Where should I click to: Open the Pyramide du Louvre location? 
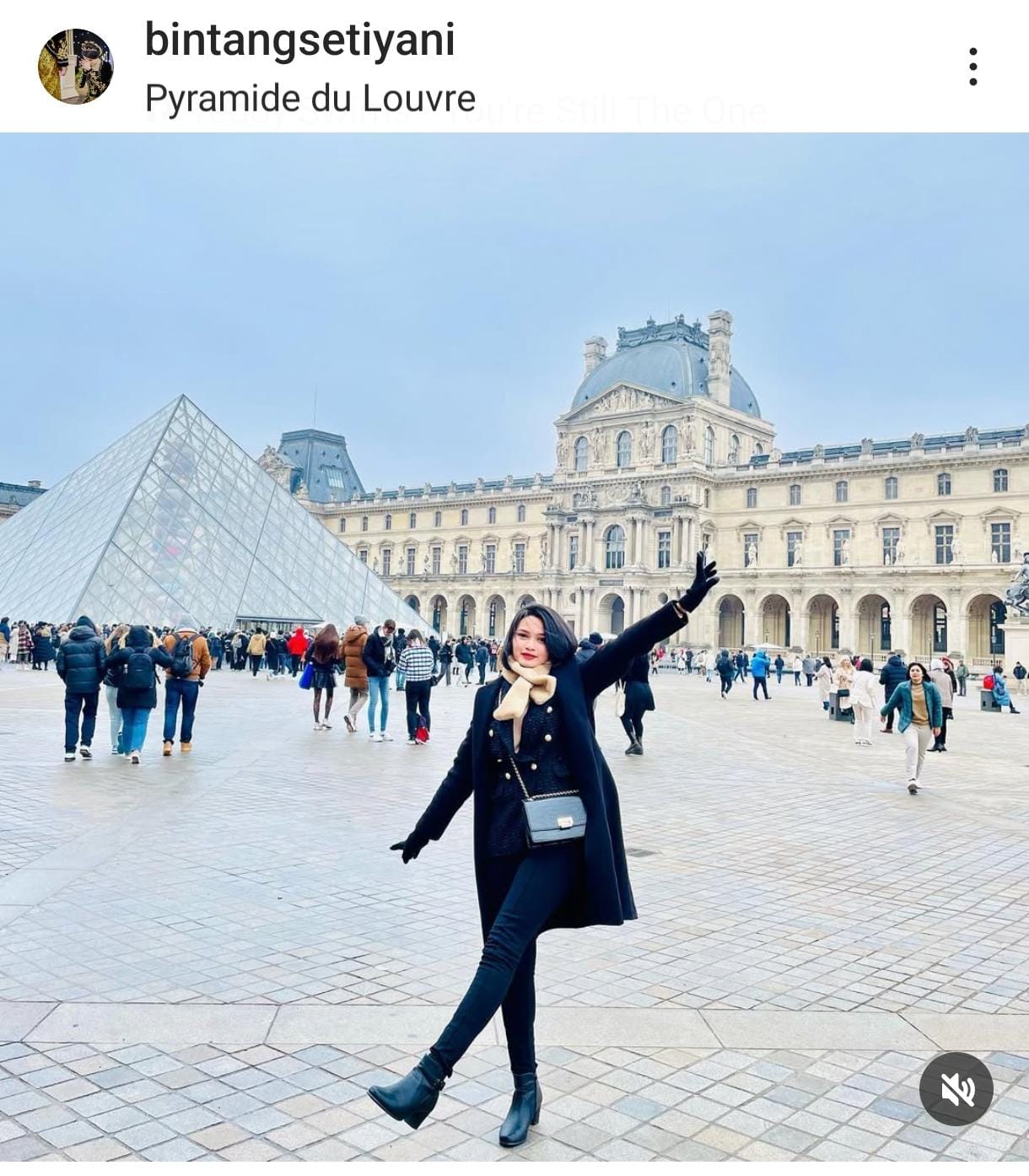[x=310, y=99]
